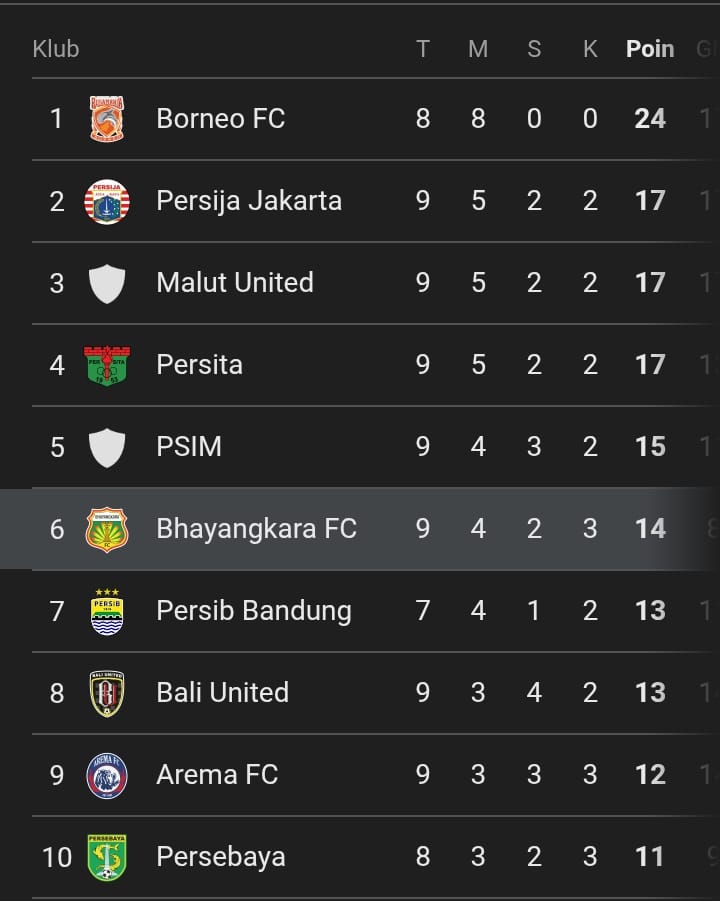The height and width of the screenshot is (901, 720).
Task: Tap the highlighted Bhayangkara FC row
Action: coord(256,529)
